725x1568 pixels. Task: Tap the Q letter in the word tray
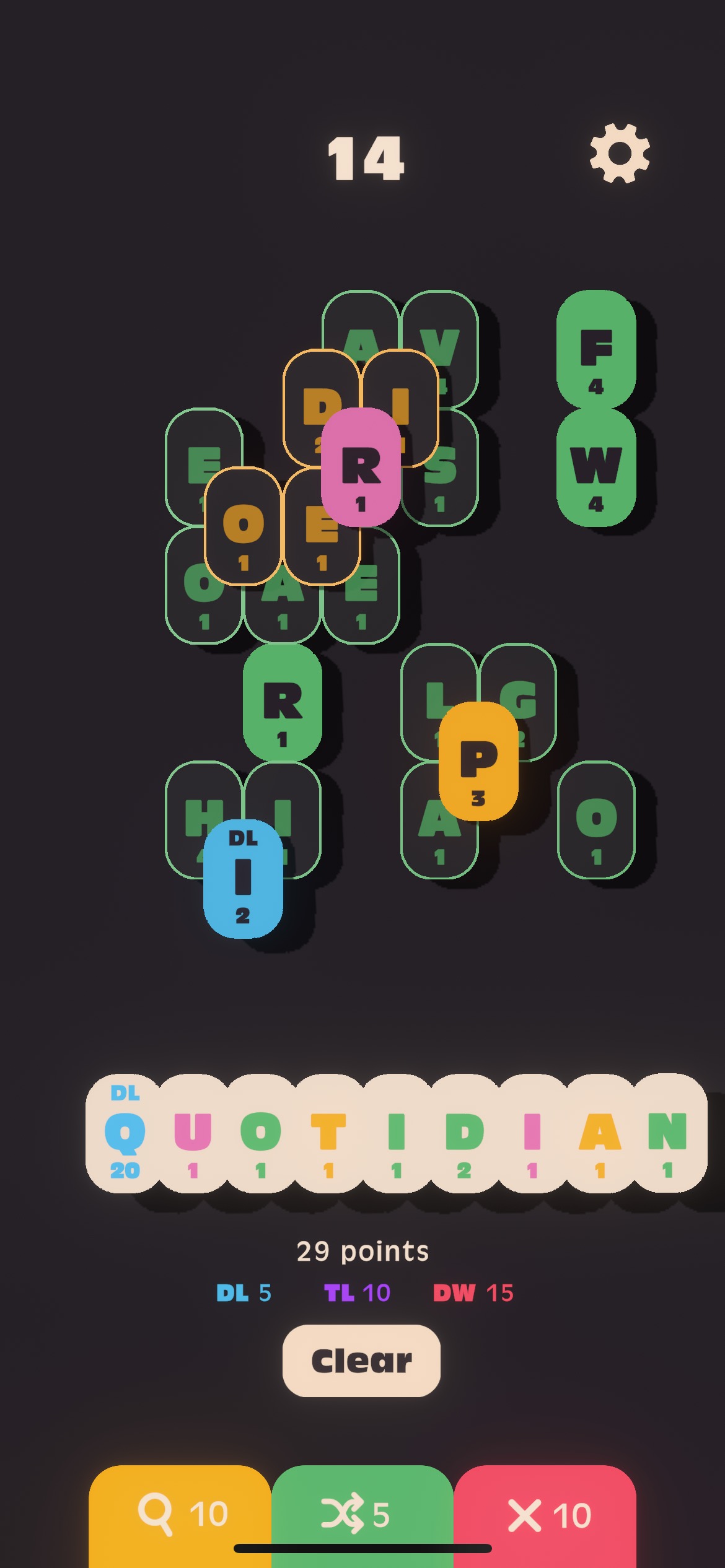coord(125,1133)
